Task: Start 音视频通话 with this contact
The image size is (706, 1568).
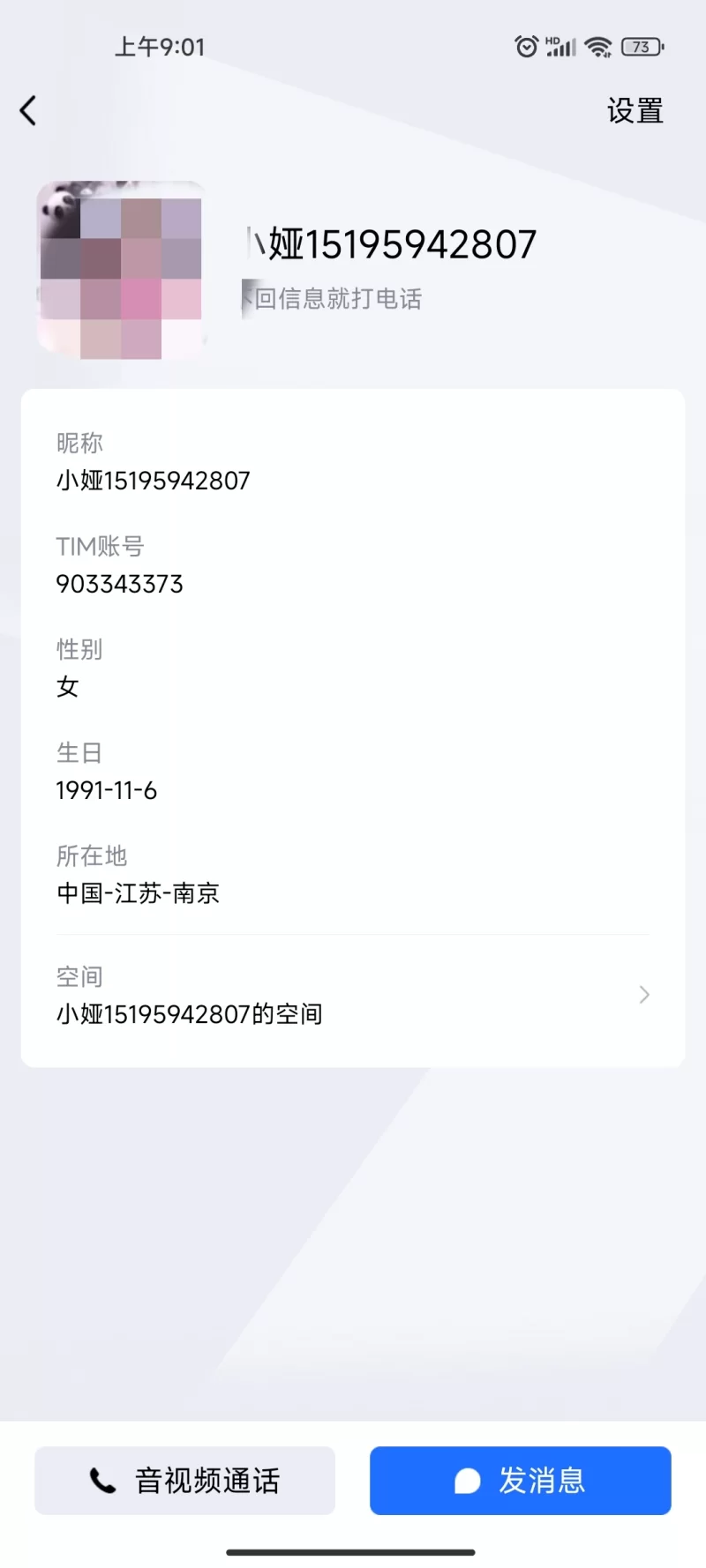Action: pos(185,1481)
